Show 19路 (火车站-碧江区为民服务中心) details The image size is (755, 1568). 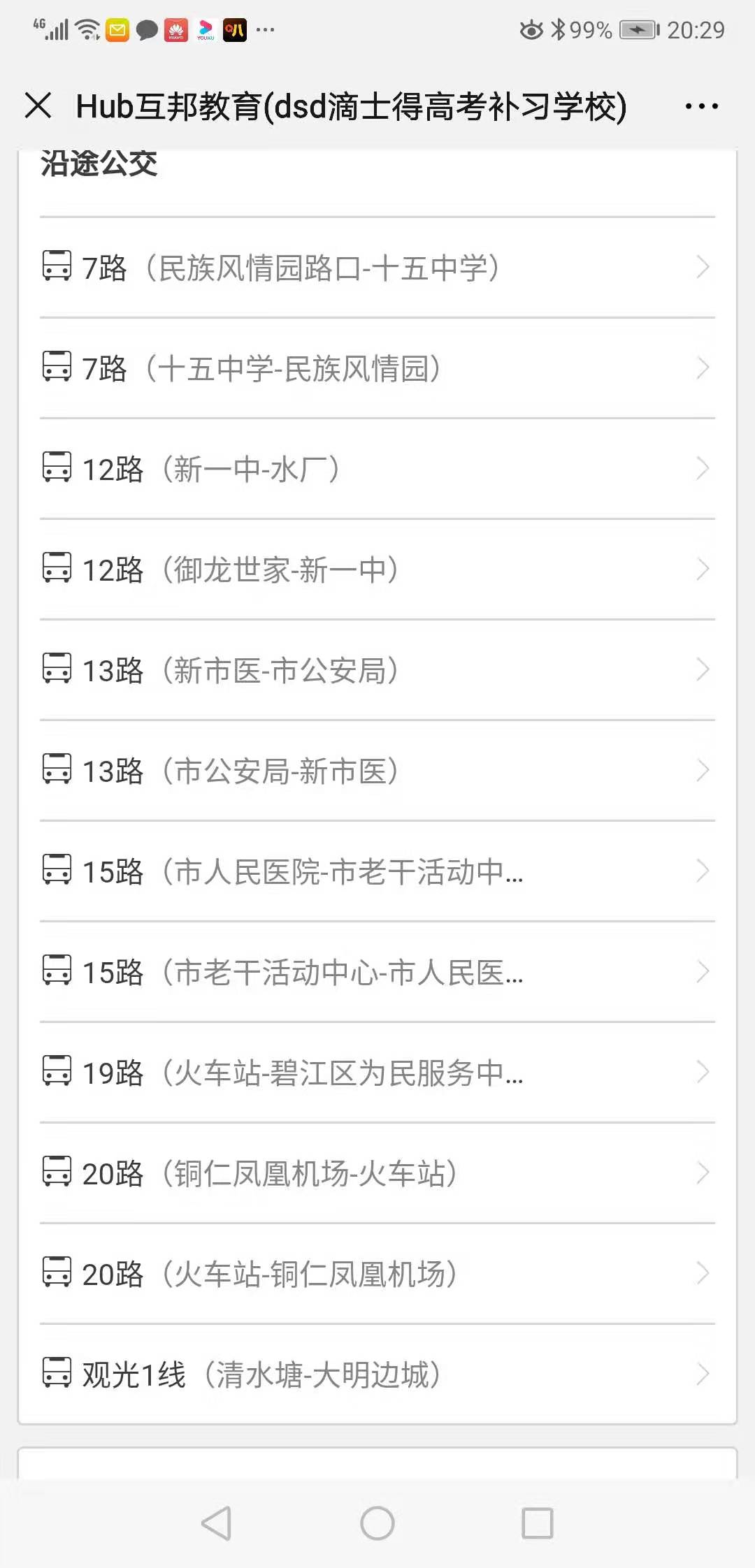[377, 1073]
